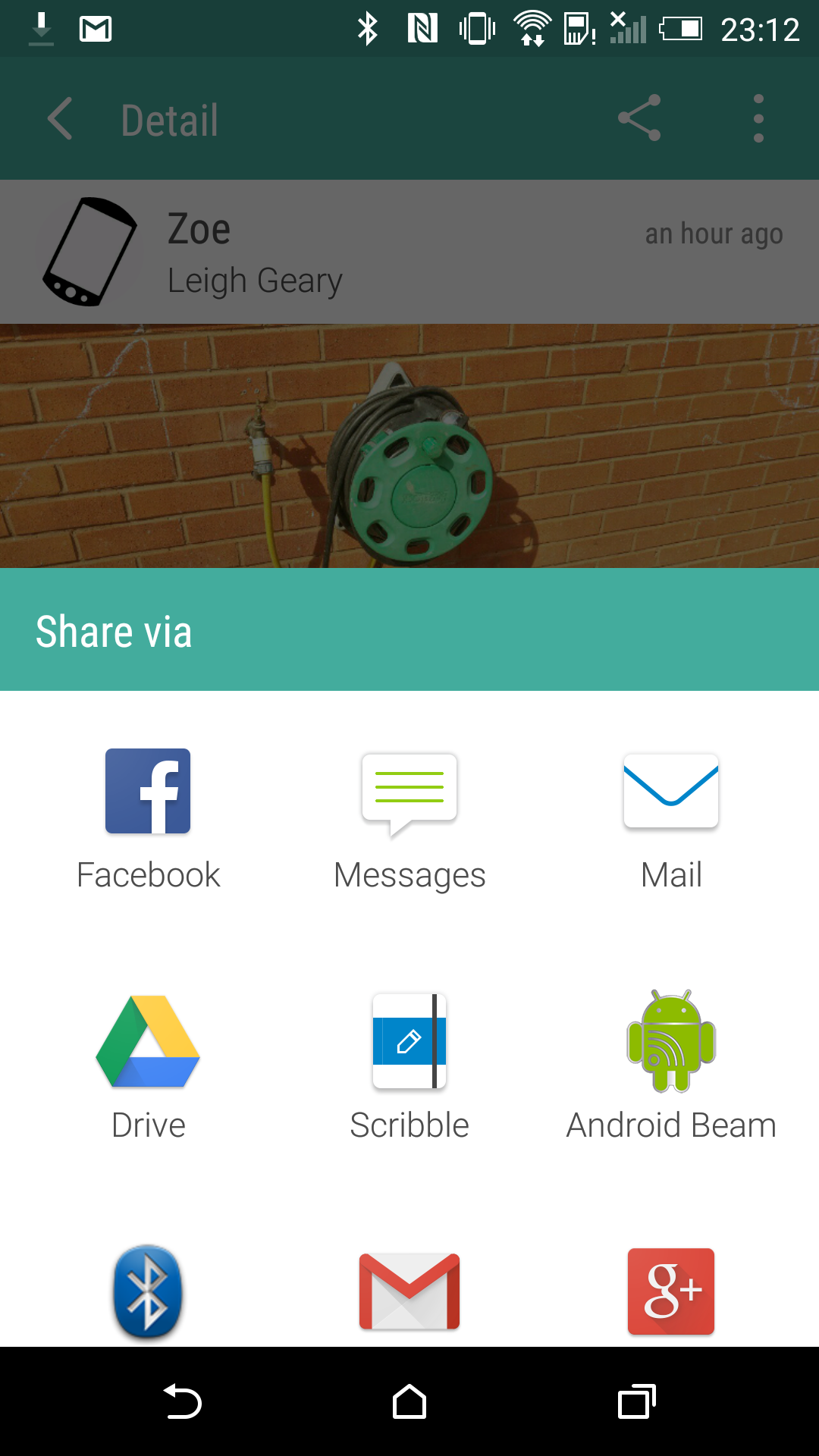819x1456 pixels.
Task: Select Mail as share option
Action: [x=671, y=819]
